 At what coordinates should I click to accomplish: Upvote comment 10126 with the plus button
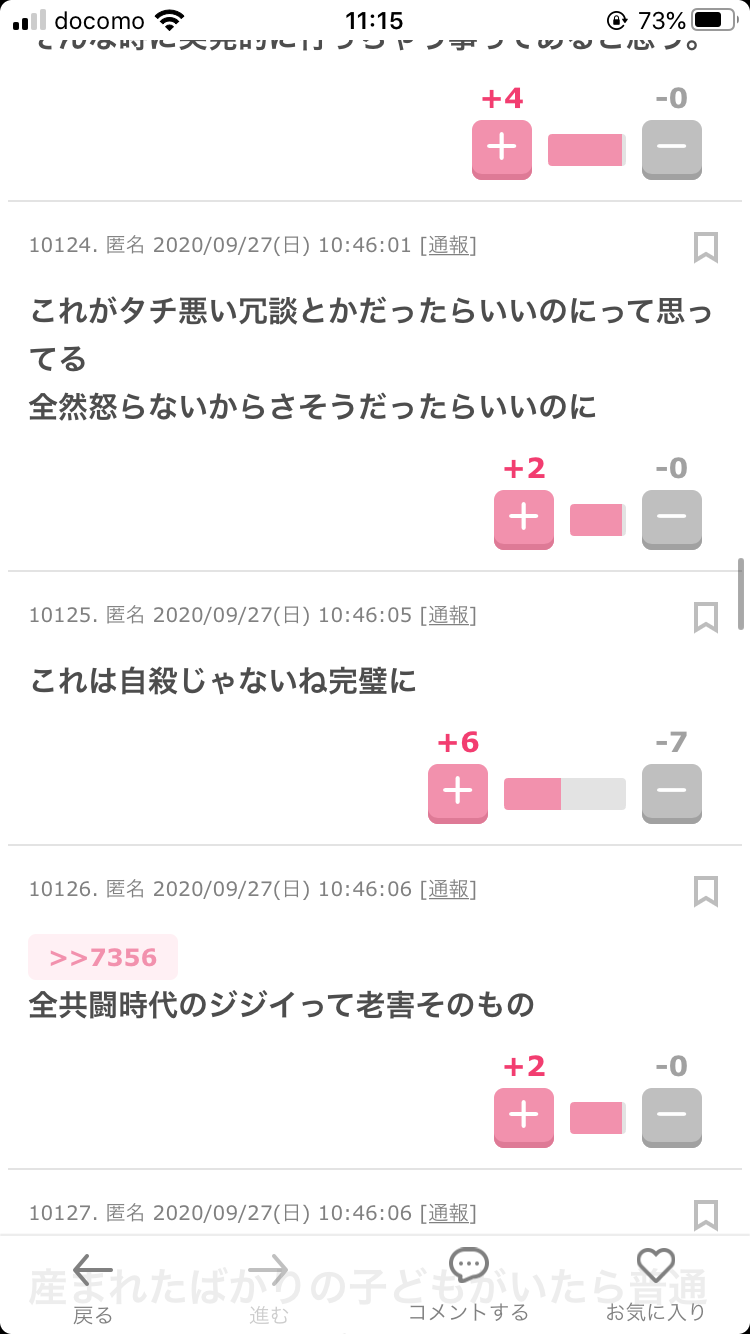(524, 1117)
